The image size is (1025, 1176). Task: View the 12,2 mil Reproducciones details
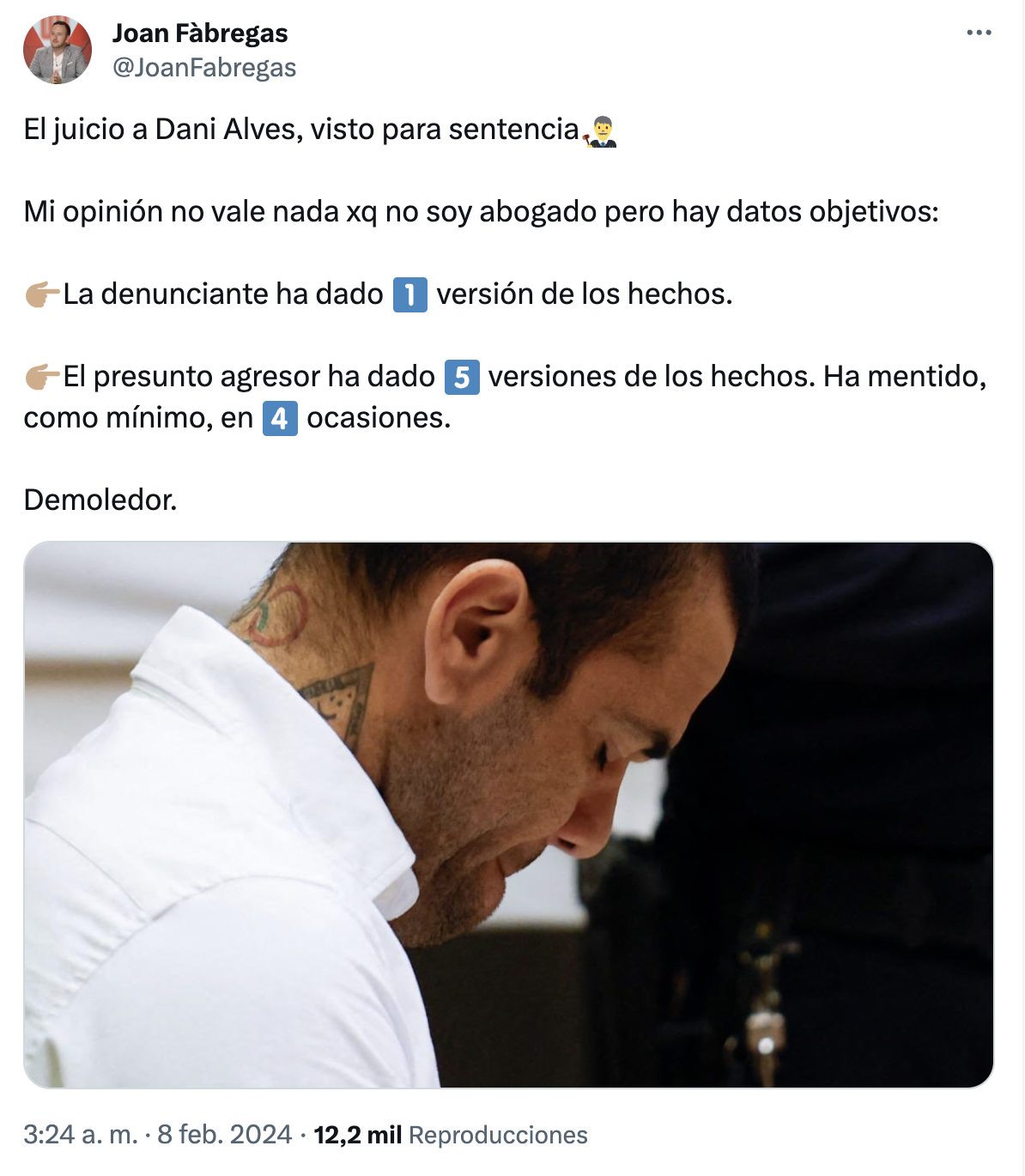pyautogui.click(x=451, y=1135)
